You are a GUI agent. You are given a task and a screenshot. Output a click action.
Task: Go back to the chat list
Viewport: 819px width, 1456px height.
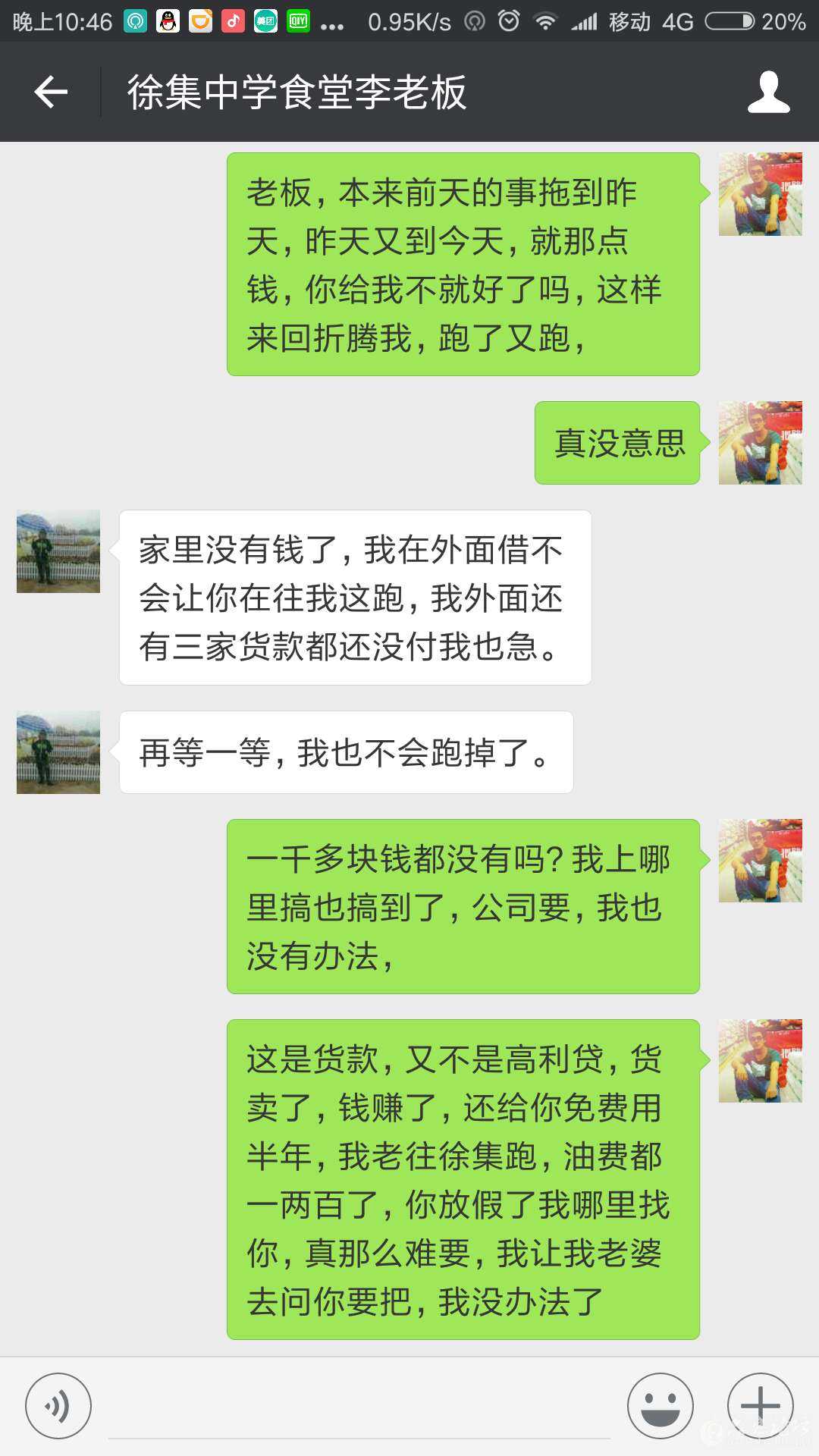coord(51,93)
